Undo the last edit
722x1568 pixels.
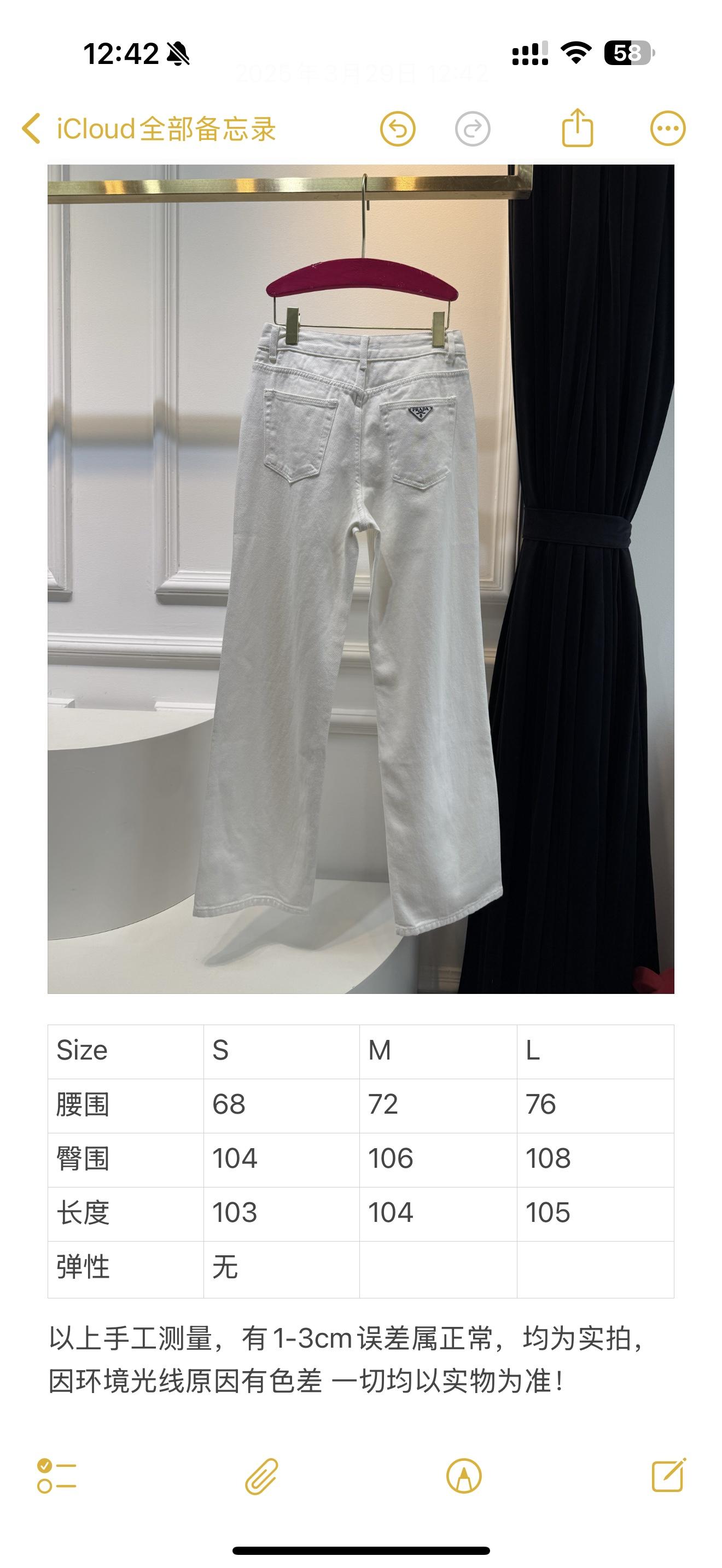tap(398, 129)
